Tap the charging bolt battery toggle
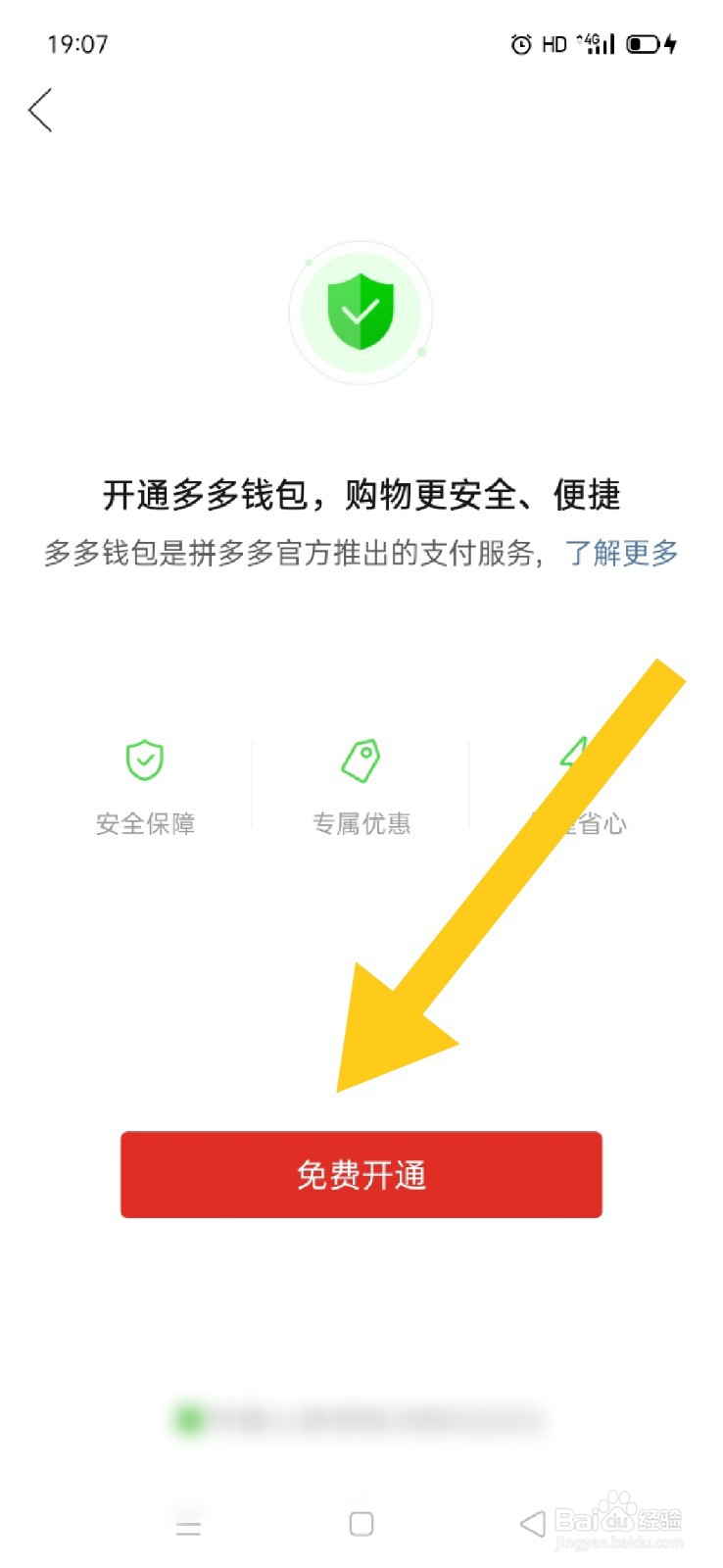The image size is (723, 1568). [672, 44]
